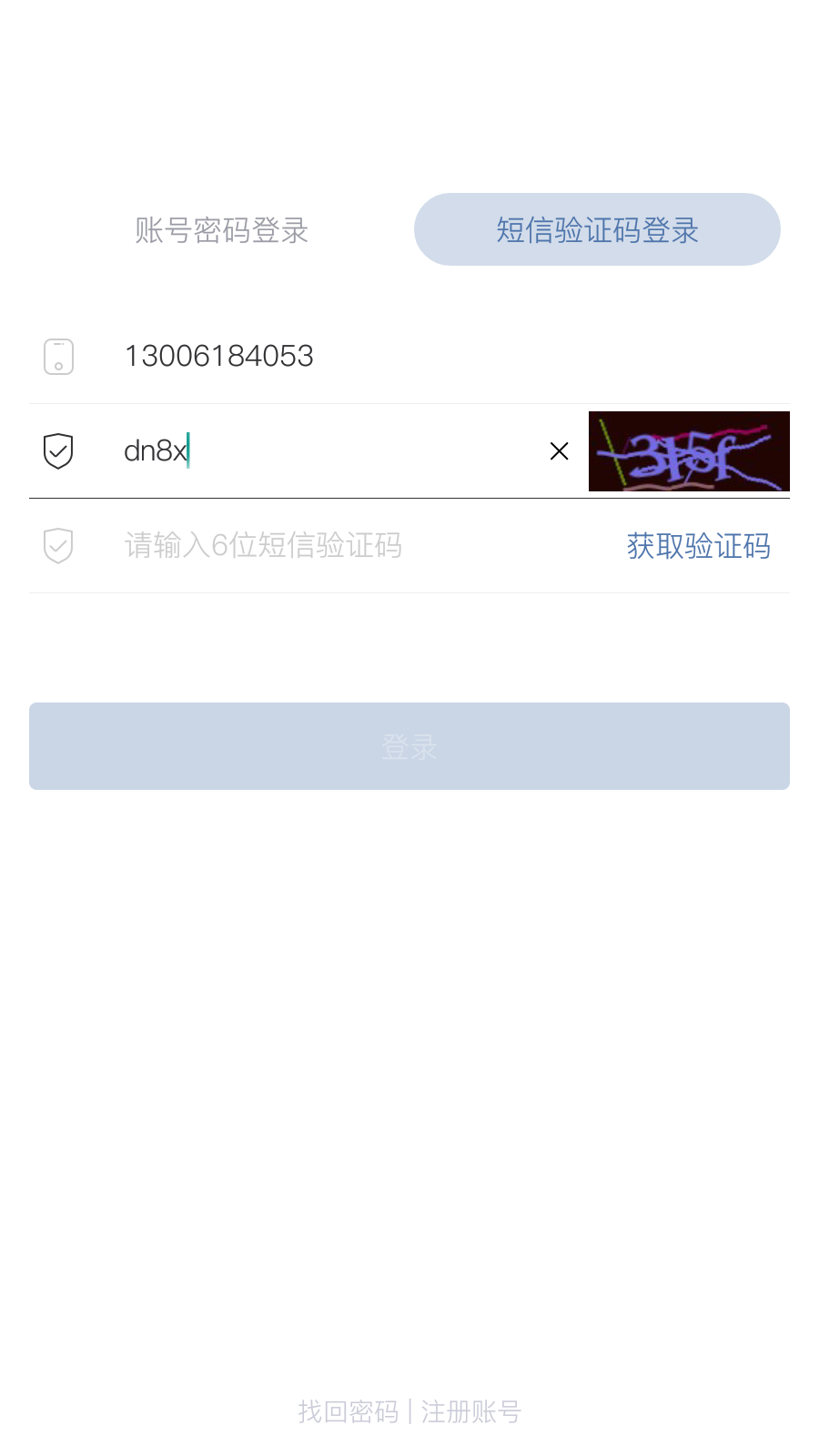
Task: Tap 获取验证码 to request SMS code
Action: pos(698,546)
